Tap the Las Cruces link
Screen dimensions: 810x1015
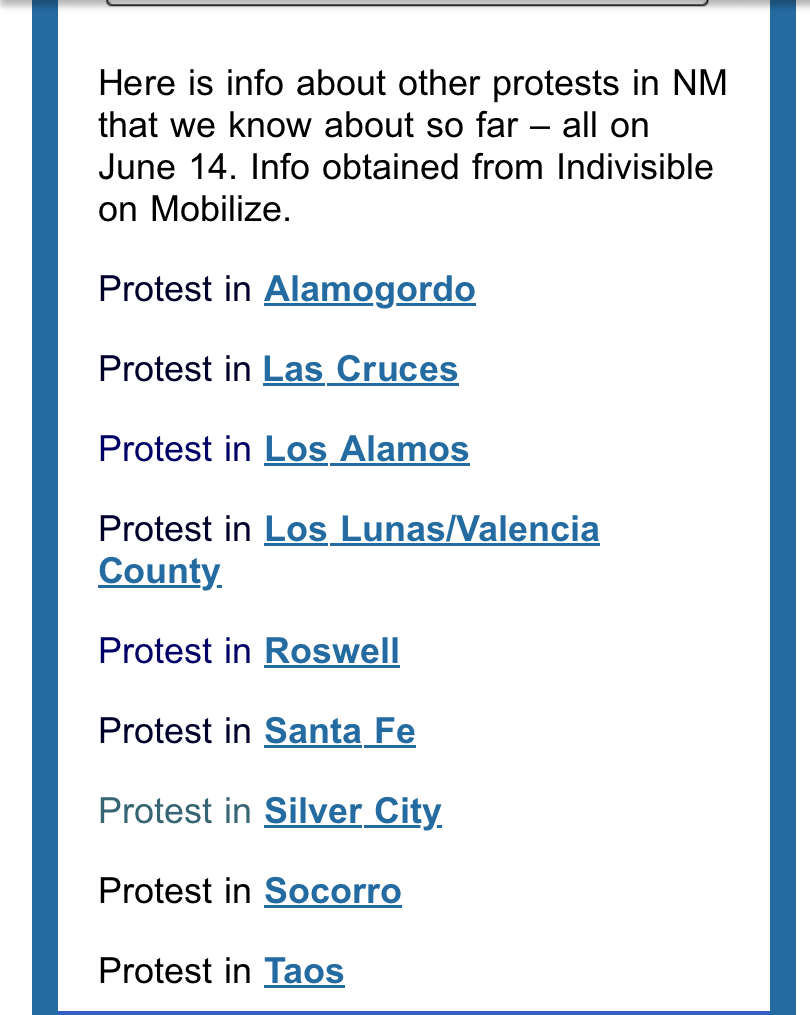click(x=360, y=370)
